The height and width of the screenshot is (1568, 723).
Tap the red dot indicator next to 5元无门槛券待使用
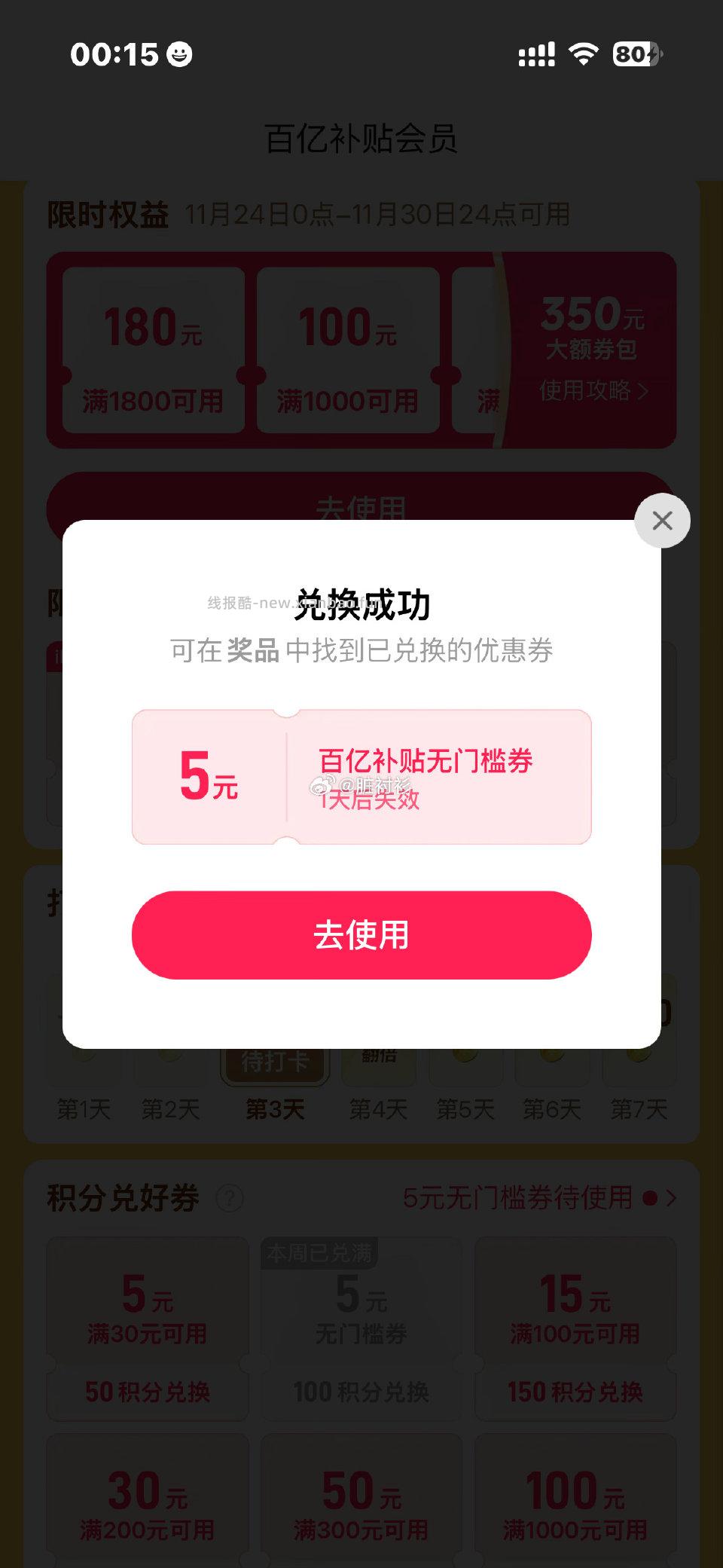[649, 1198]
